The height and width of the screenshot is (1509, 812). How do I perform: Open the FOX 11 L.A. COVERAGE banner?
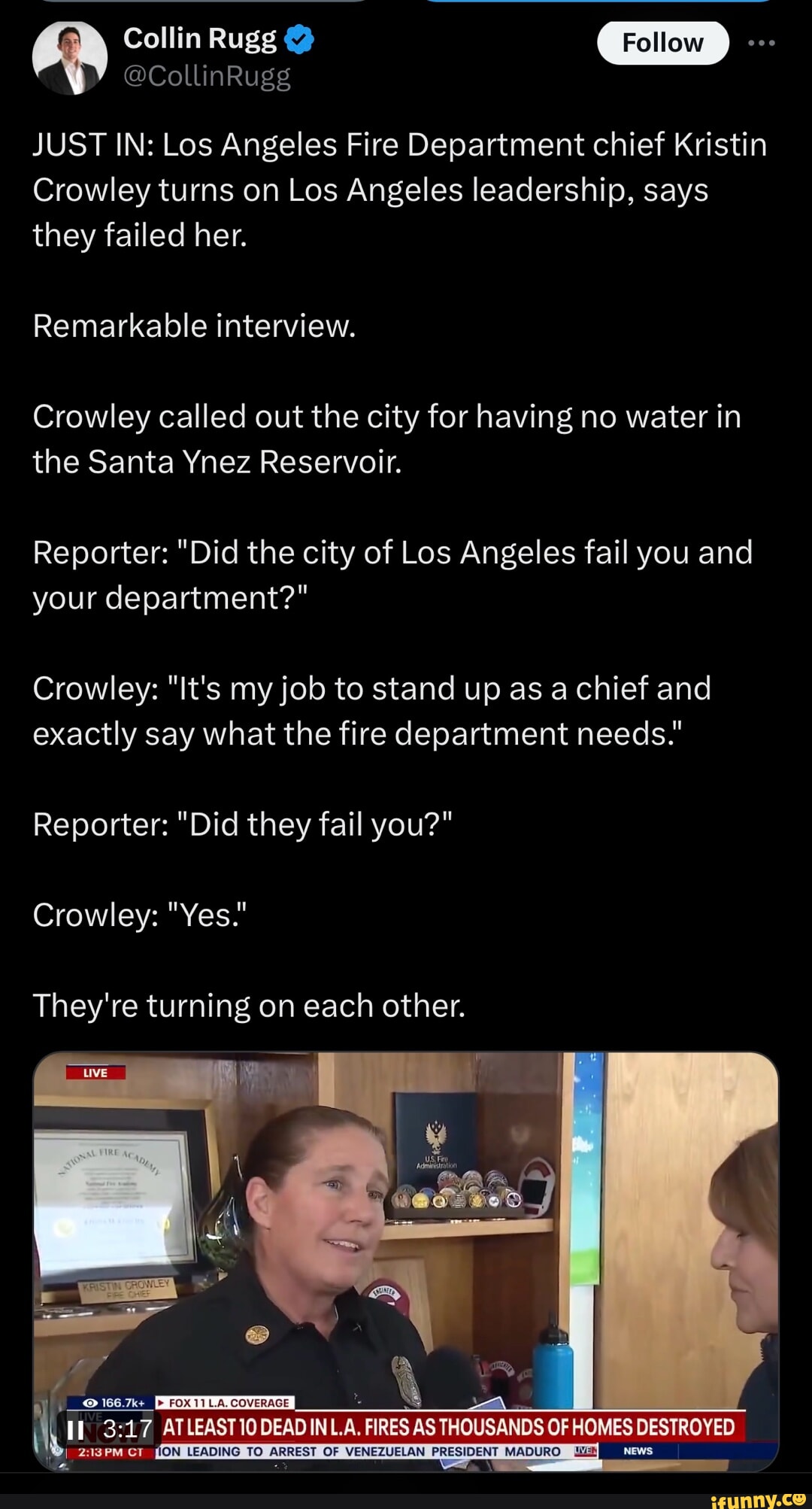coord(226,1404)
